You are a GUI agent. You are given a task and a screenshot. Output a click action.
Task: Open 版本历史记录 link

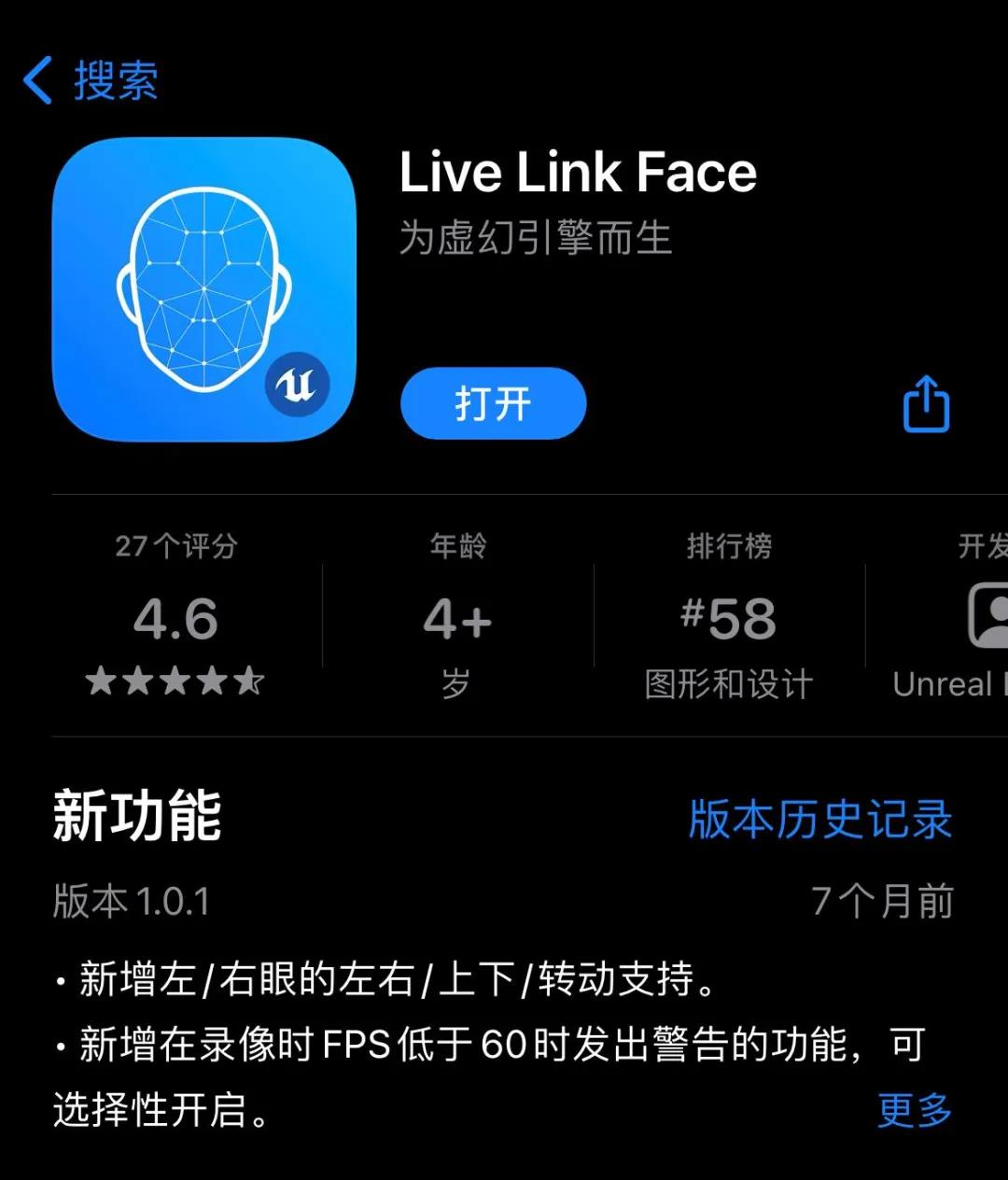820,820
